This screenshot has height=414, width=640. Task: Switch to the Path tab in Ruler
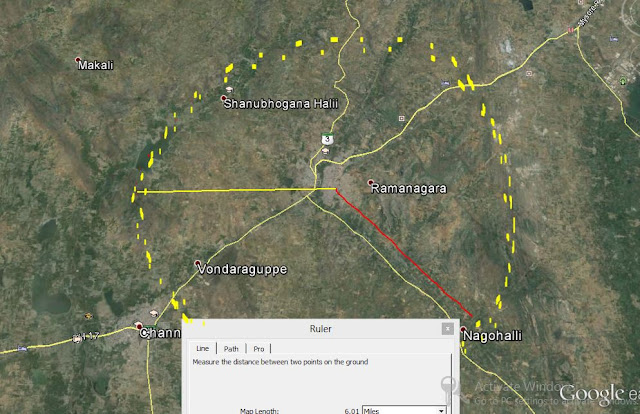[231, 348]
